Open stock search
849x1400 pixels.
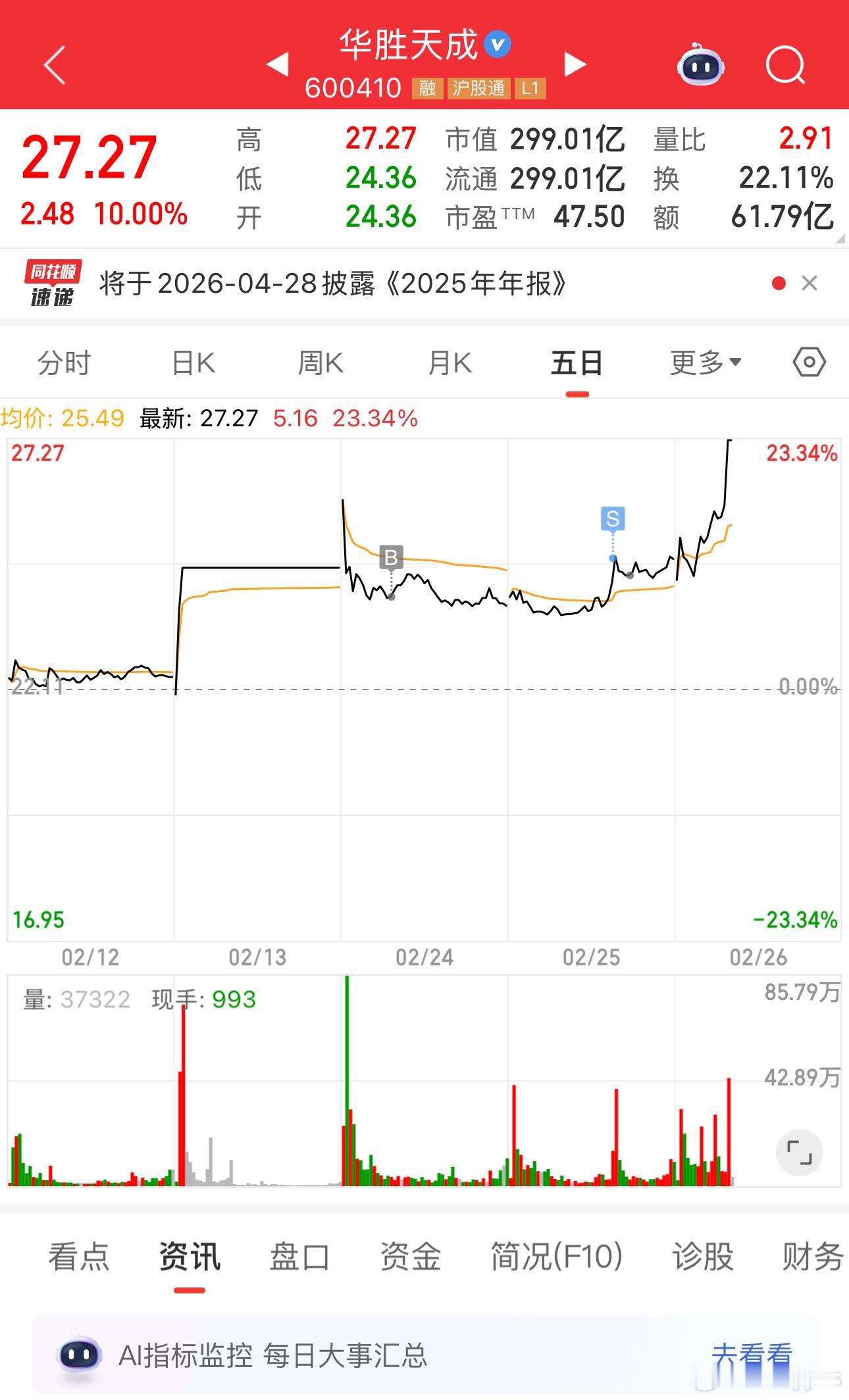click(x=785, y=65)
